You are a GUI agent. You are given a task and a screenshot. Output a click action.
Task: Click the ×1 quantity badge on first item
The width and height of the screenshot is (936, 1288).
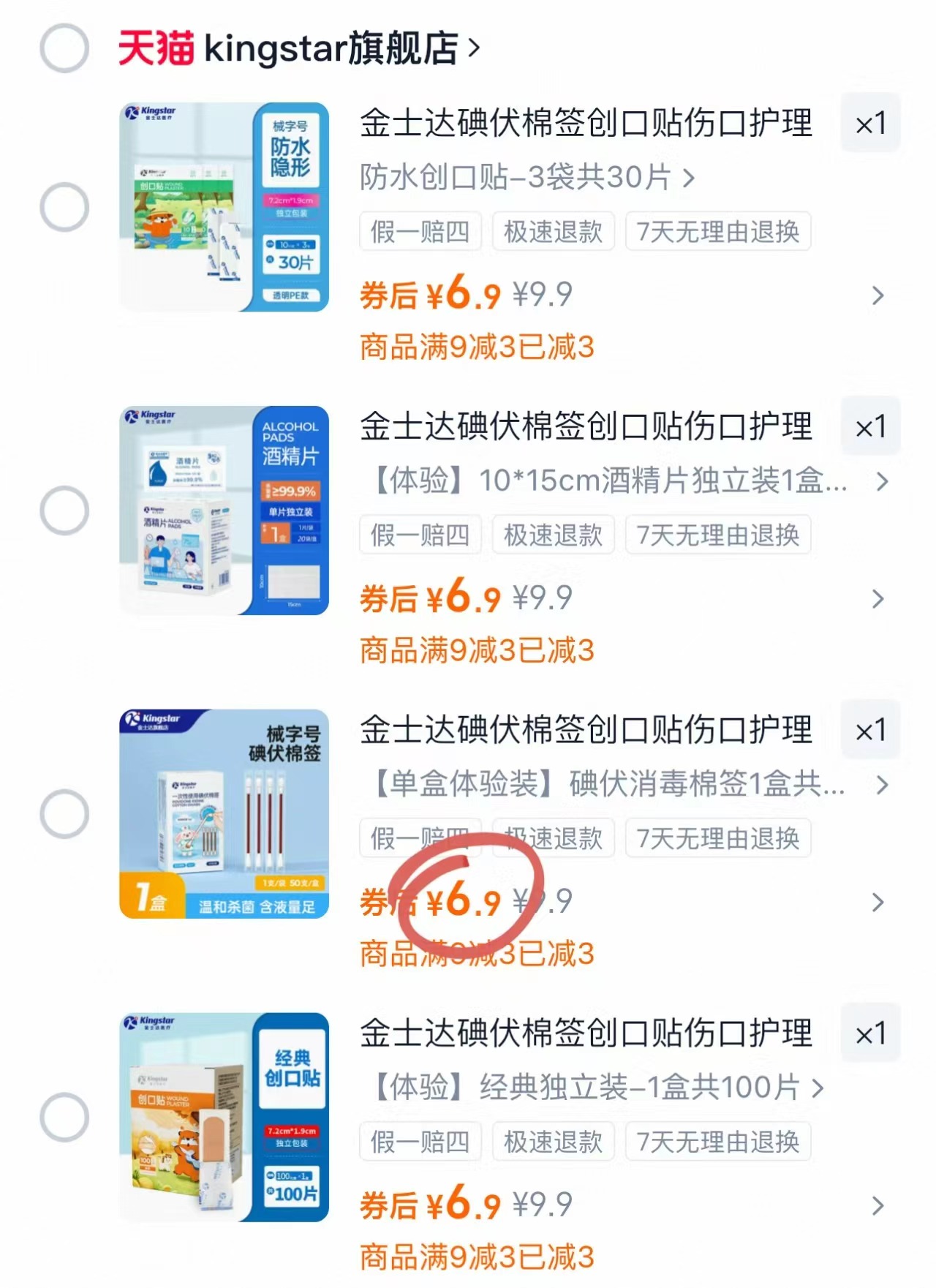pos(870,123)
